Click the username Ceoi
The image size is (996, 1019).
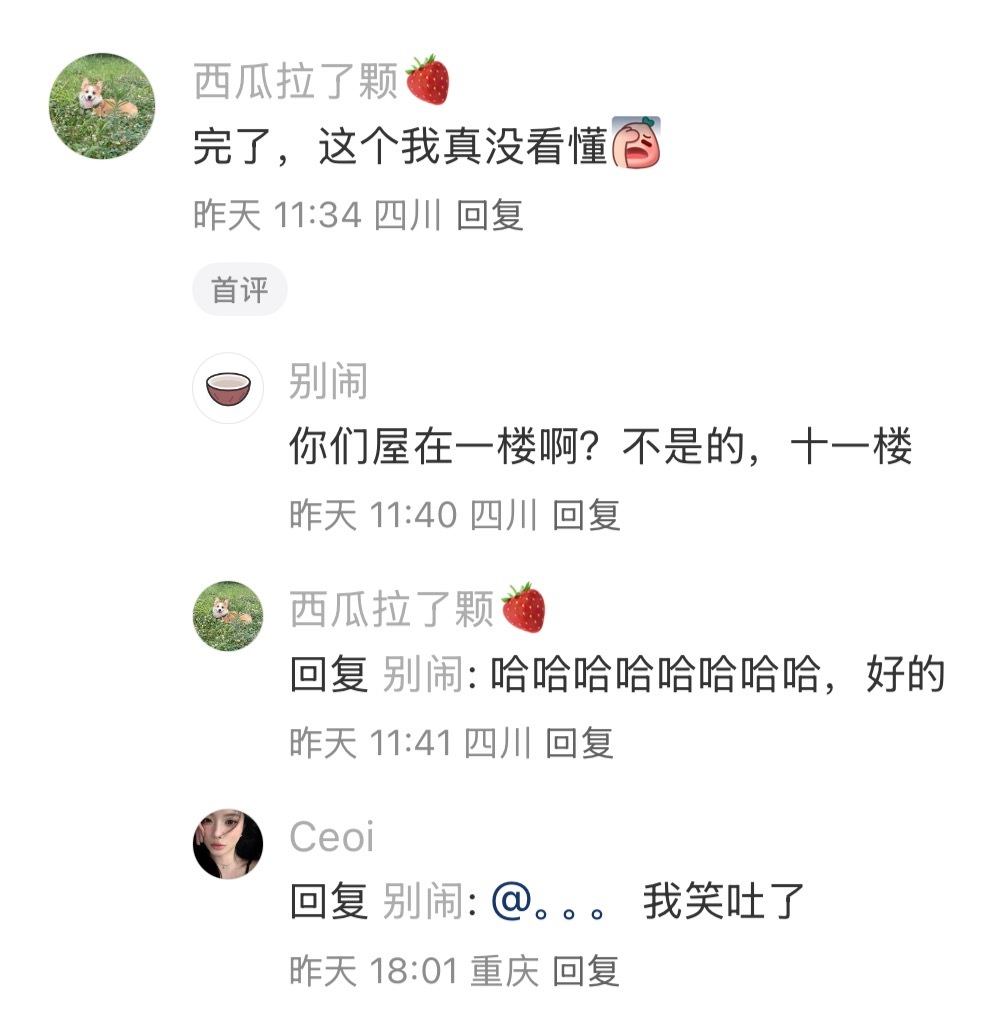pyautogui.click(x=334, y=838)
